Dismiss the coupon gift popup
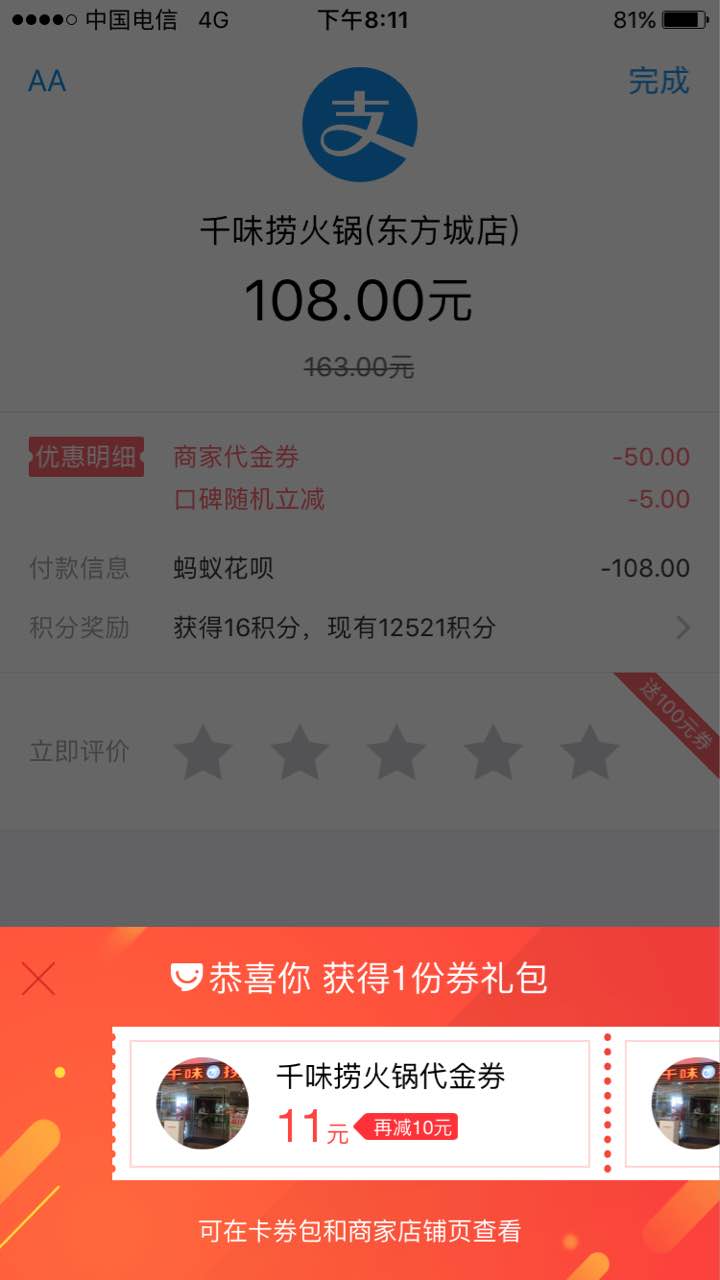 pyautogui.click(x=38, y=978)
